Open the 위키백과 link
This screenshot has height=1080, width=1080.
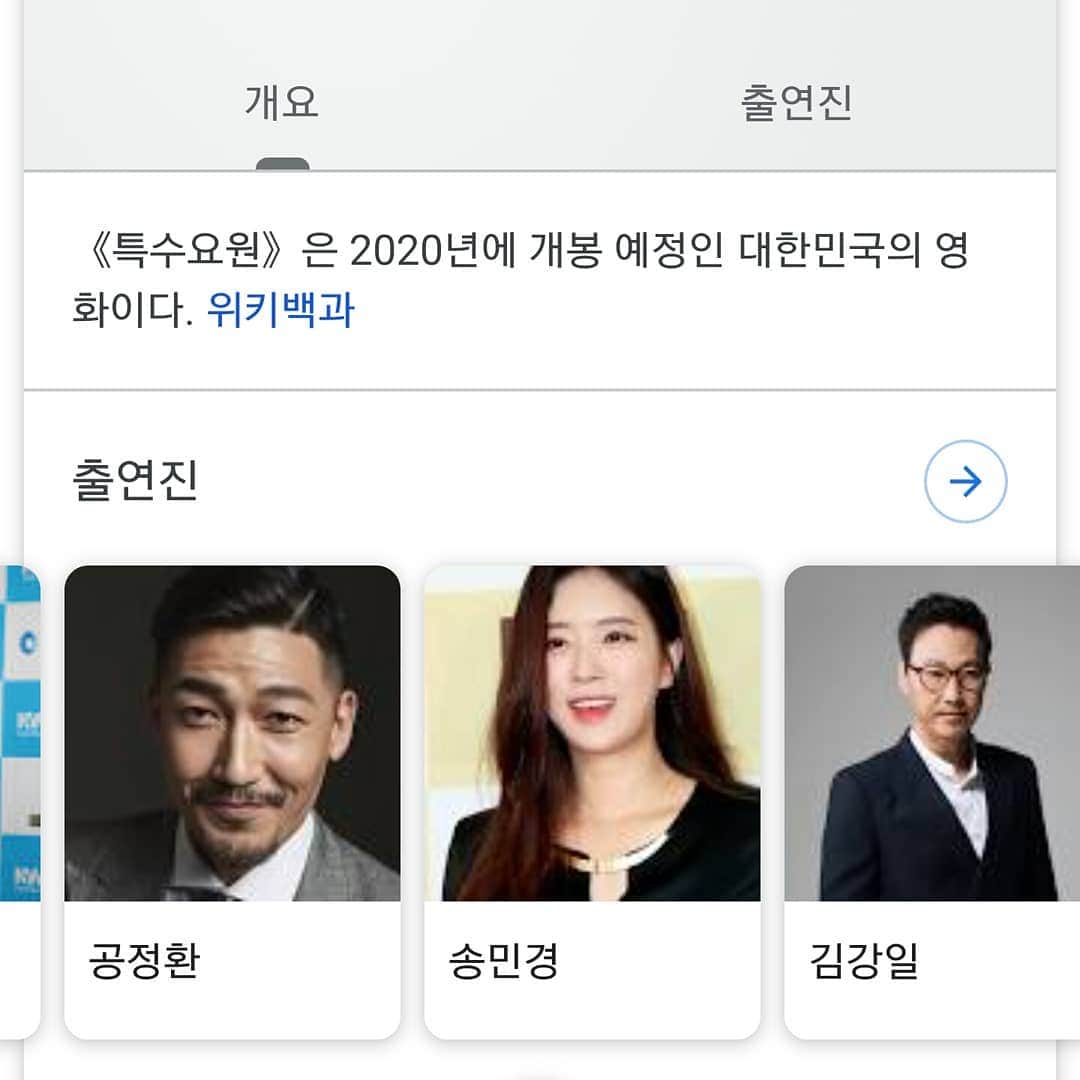pyautogui.click(x=280, y=310)
